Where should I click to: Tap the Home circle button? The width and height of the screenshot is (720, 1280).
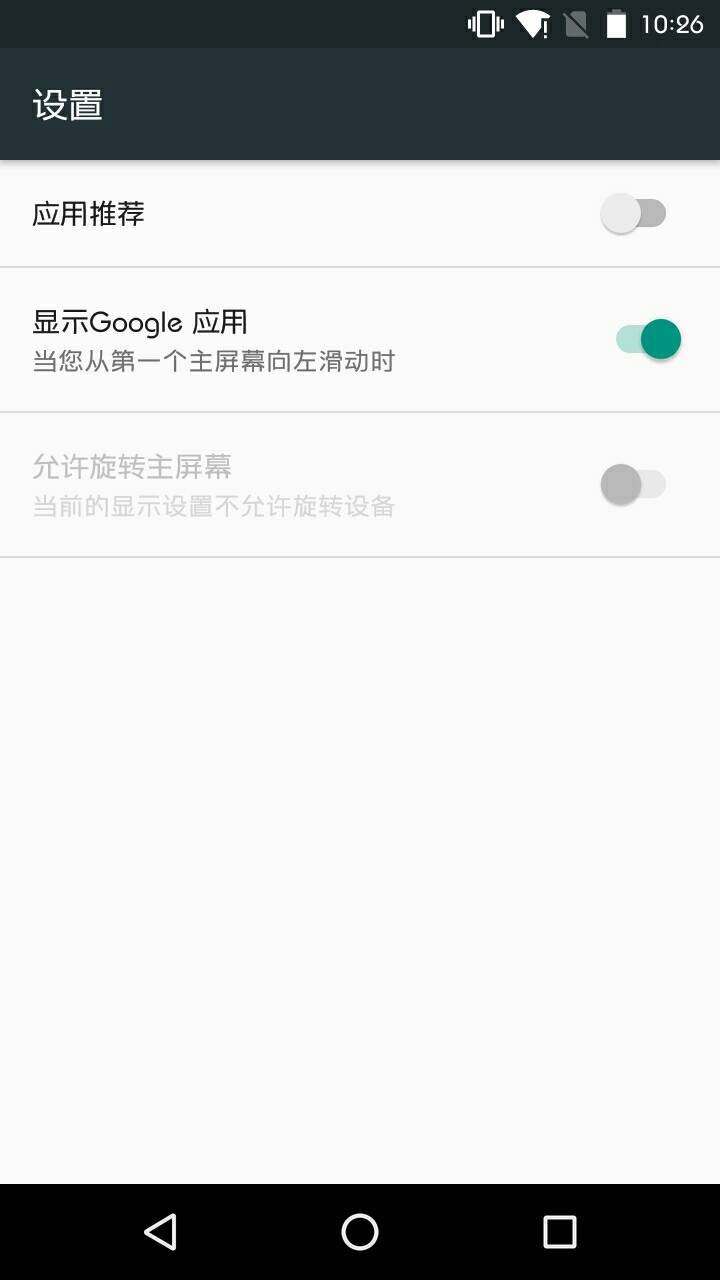click(359, 1234)
